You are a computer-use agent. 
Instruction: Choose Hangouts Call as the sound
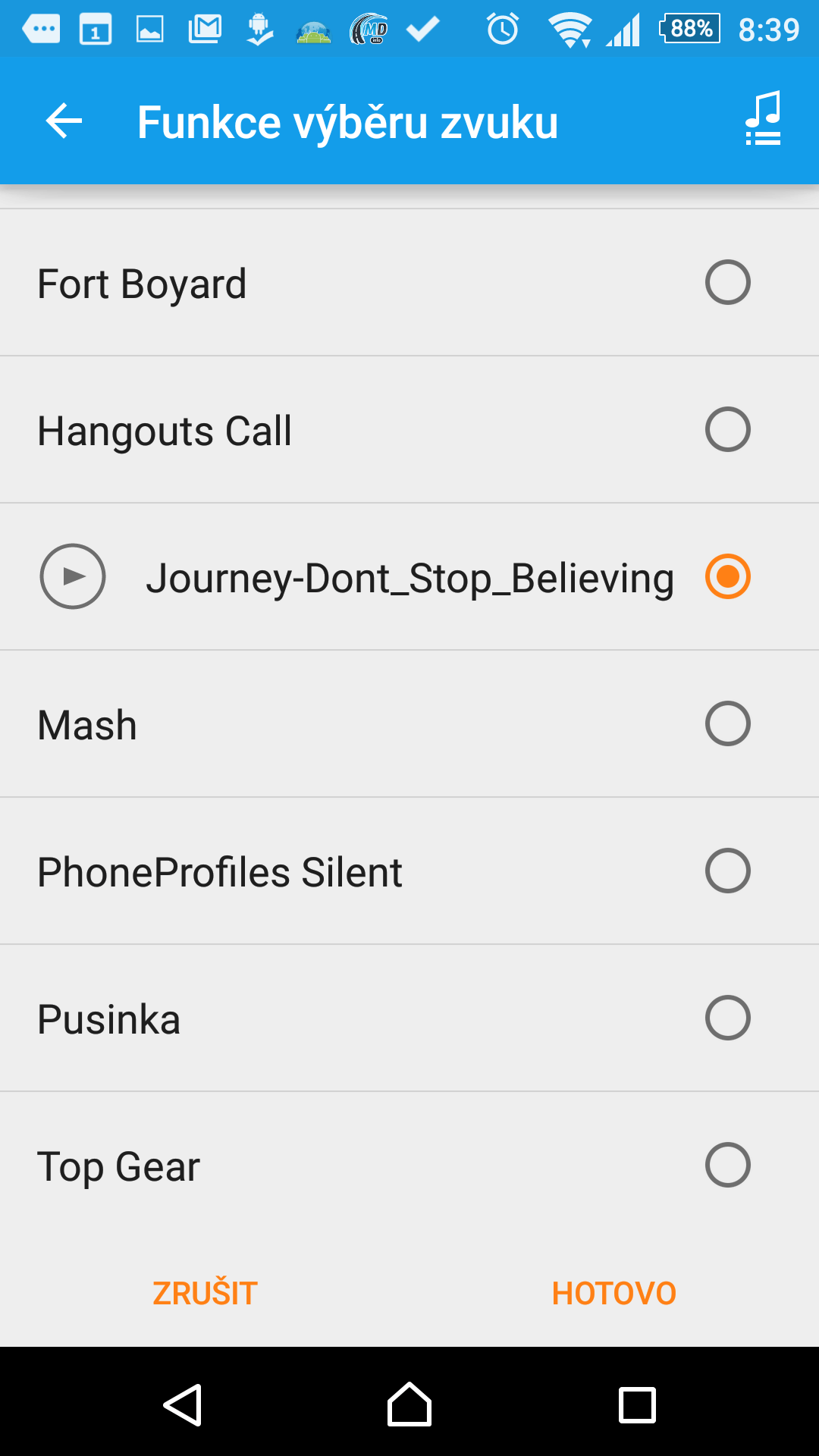(409, 430)
